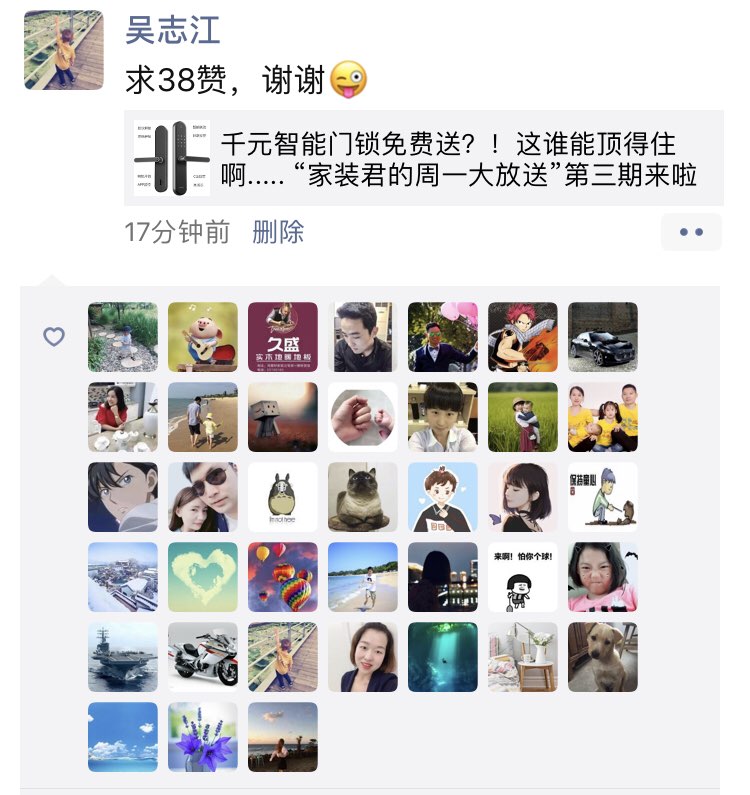The width and height of the screenshot is (750, 795).
Task: Open liker with aircraft carrier avatar
Action: tap(123, 657)
